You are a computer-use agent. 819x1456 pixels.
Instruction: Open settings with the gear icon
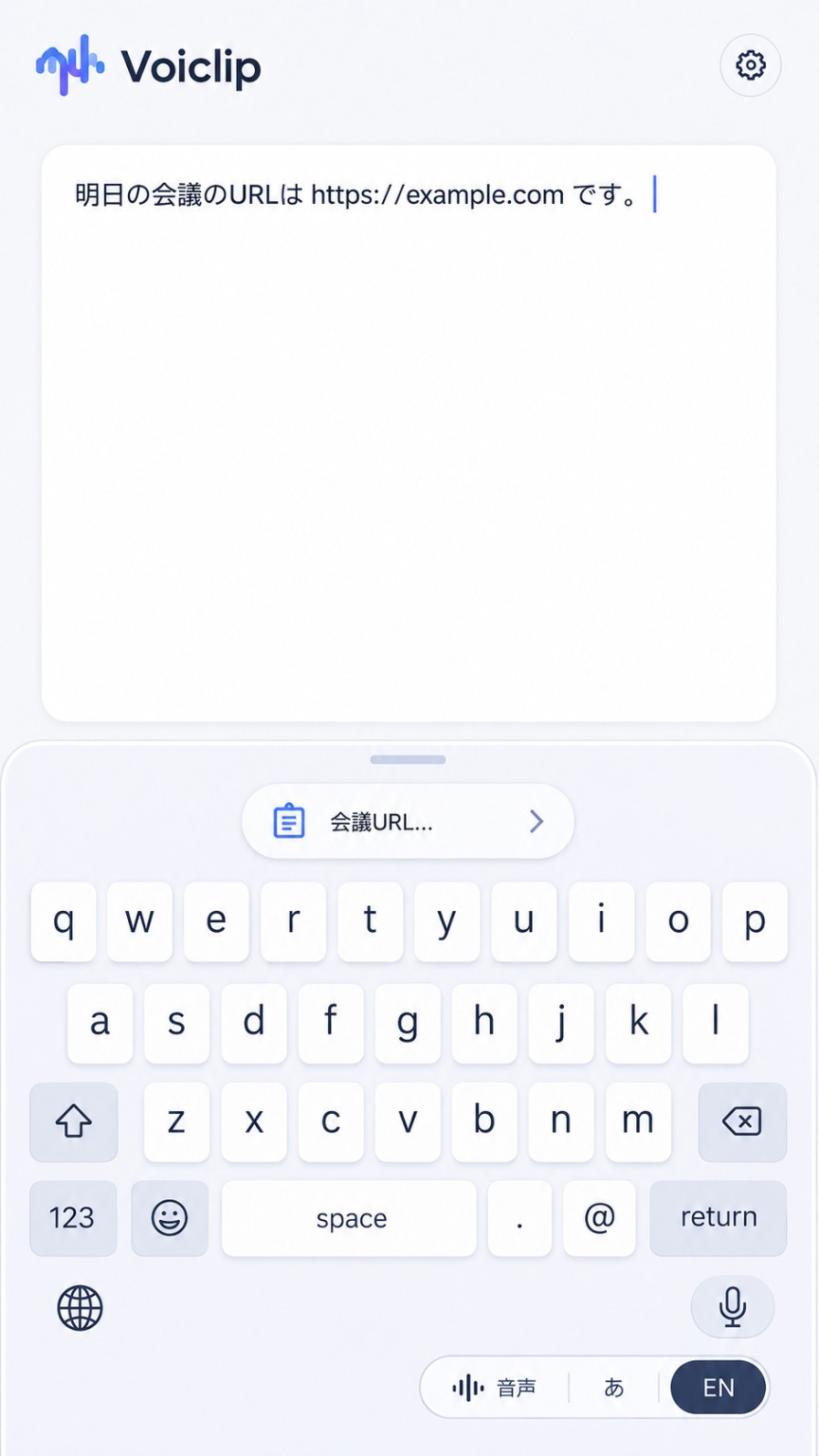coord(751,65)
